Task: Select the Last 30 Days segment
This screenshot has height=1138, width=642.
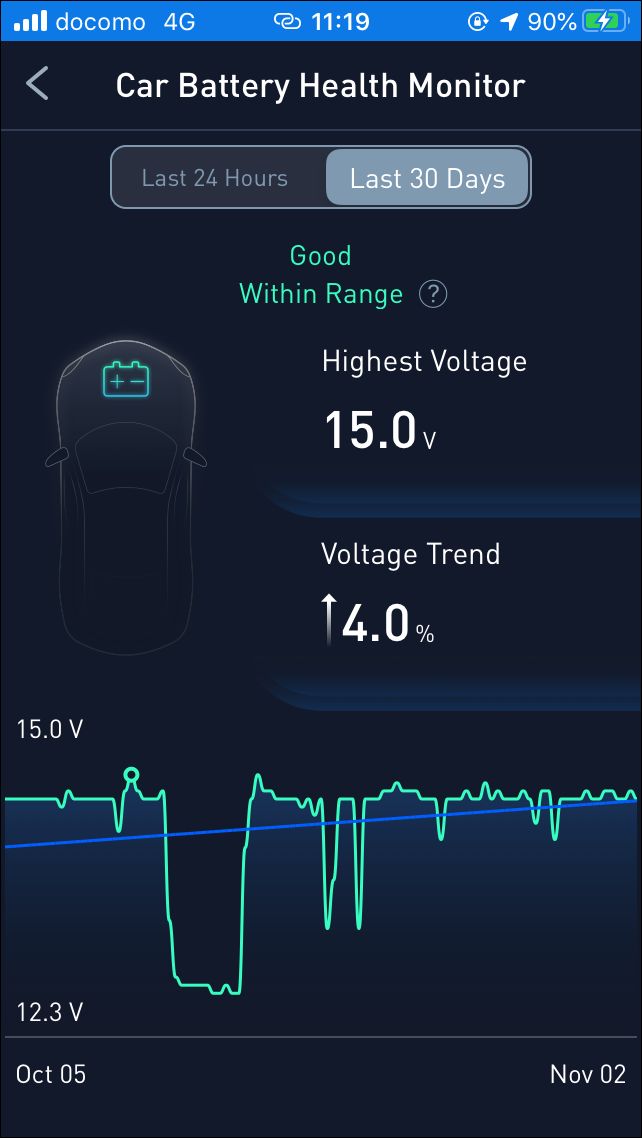Action: 427,179
